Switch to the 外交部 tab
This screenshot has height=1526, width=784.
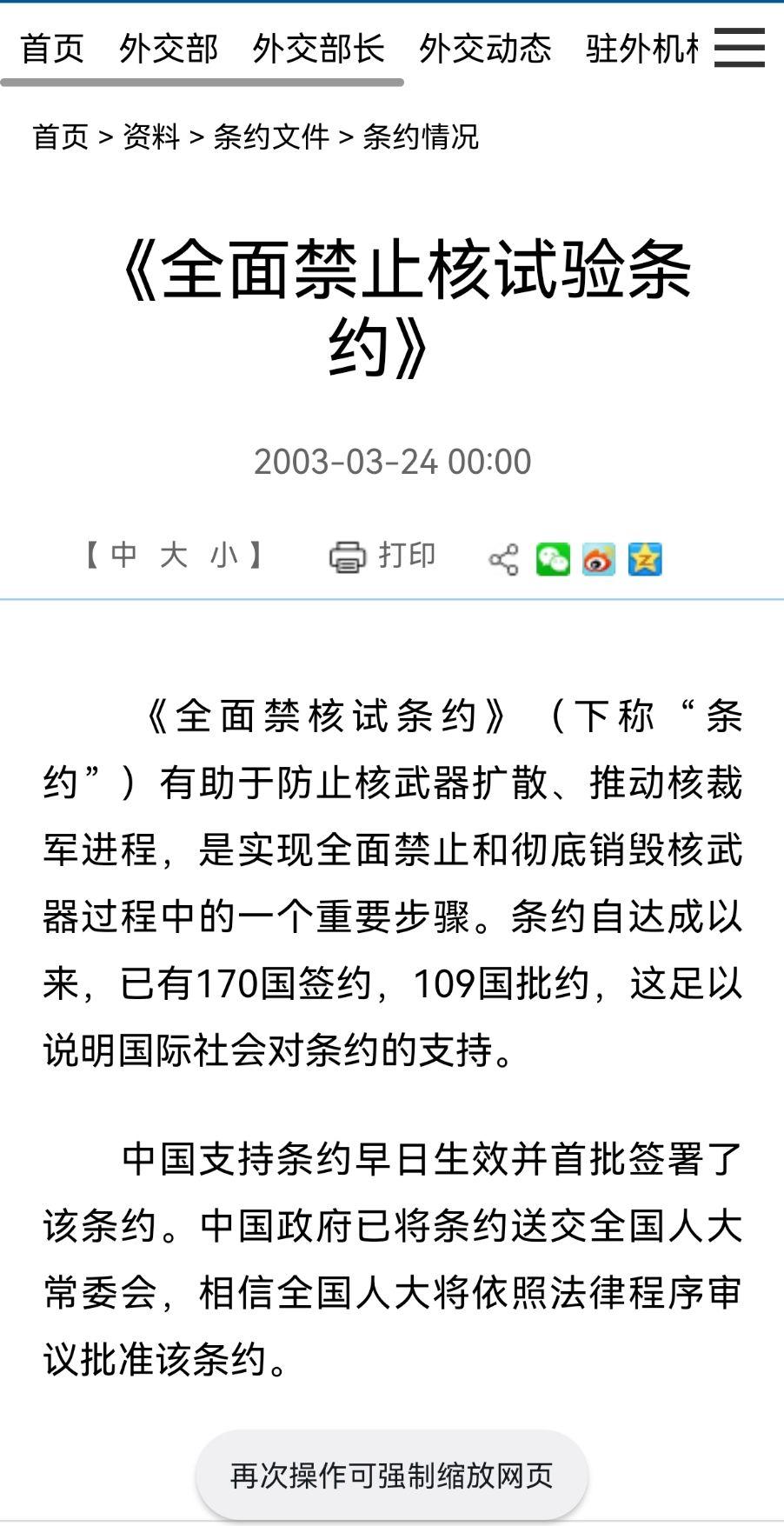point(169,49)
